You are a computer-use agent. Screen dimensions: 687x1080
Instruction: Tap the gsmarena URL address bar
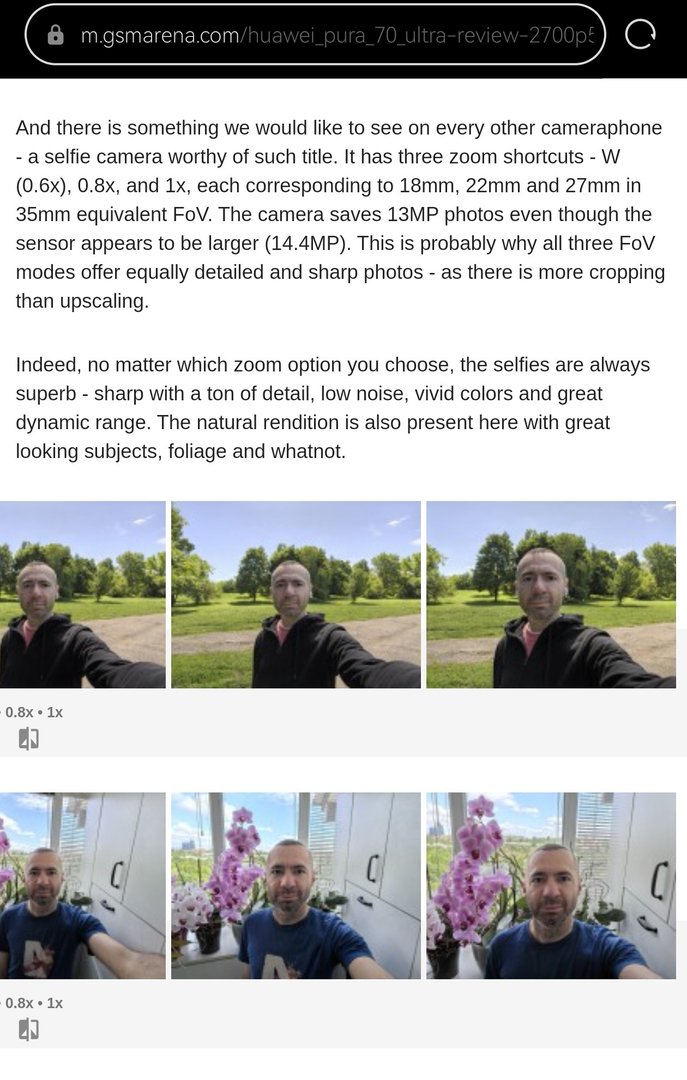[x=315, y=35]
